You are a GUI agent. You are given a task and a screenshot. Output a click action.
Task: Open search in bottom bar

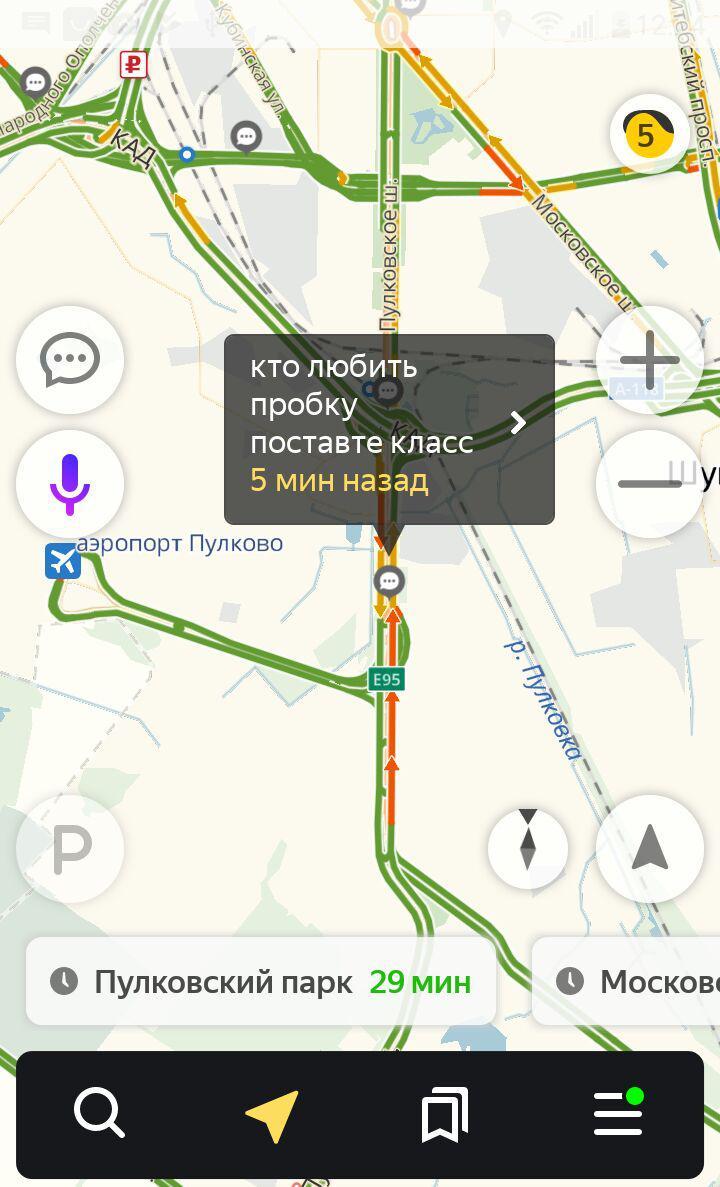coord(99,1114)
